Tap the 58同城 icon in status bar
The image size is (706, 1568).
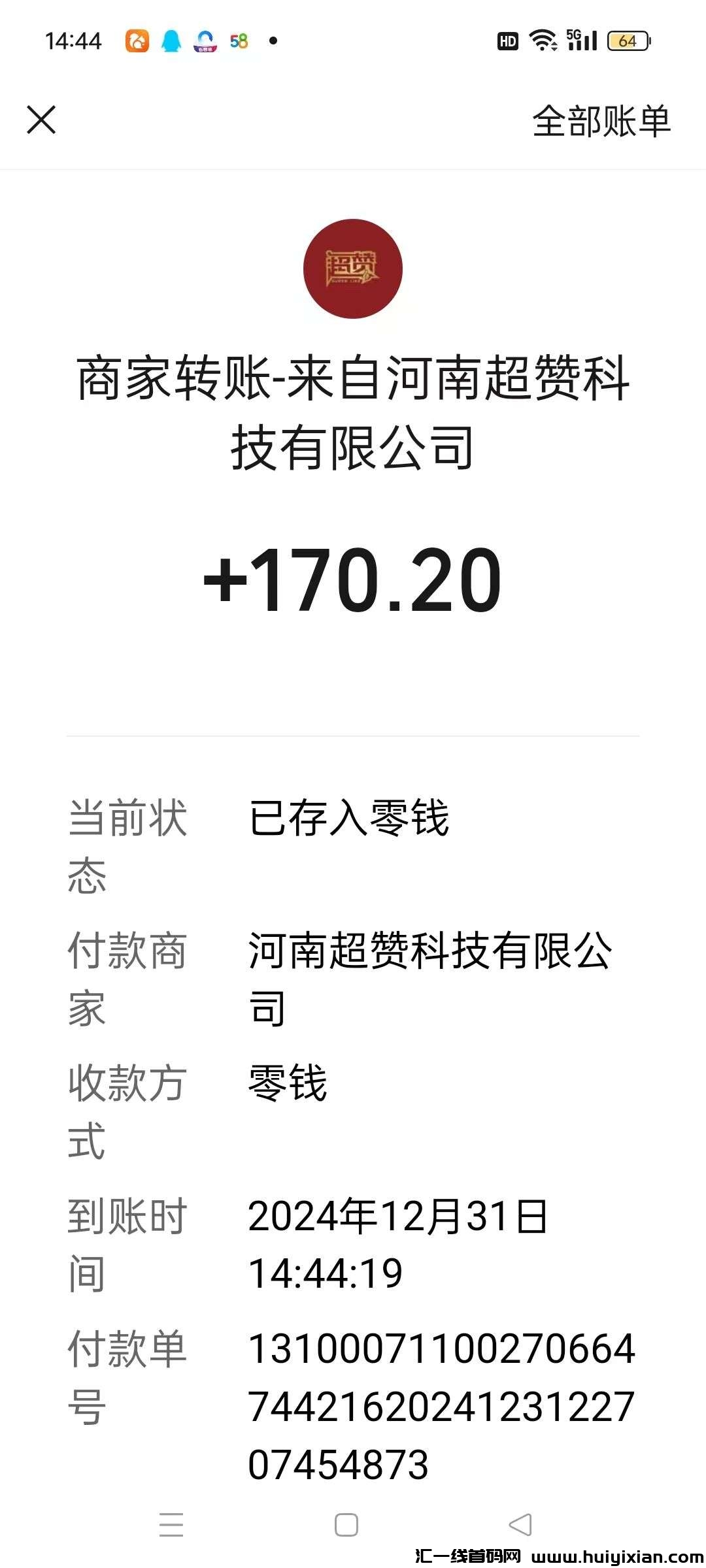[239, 41]
